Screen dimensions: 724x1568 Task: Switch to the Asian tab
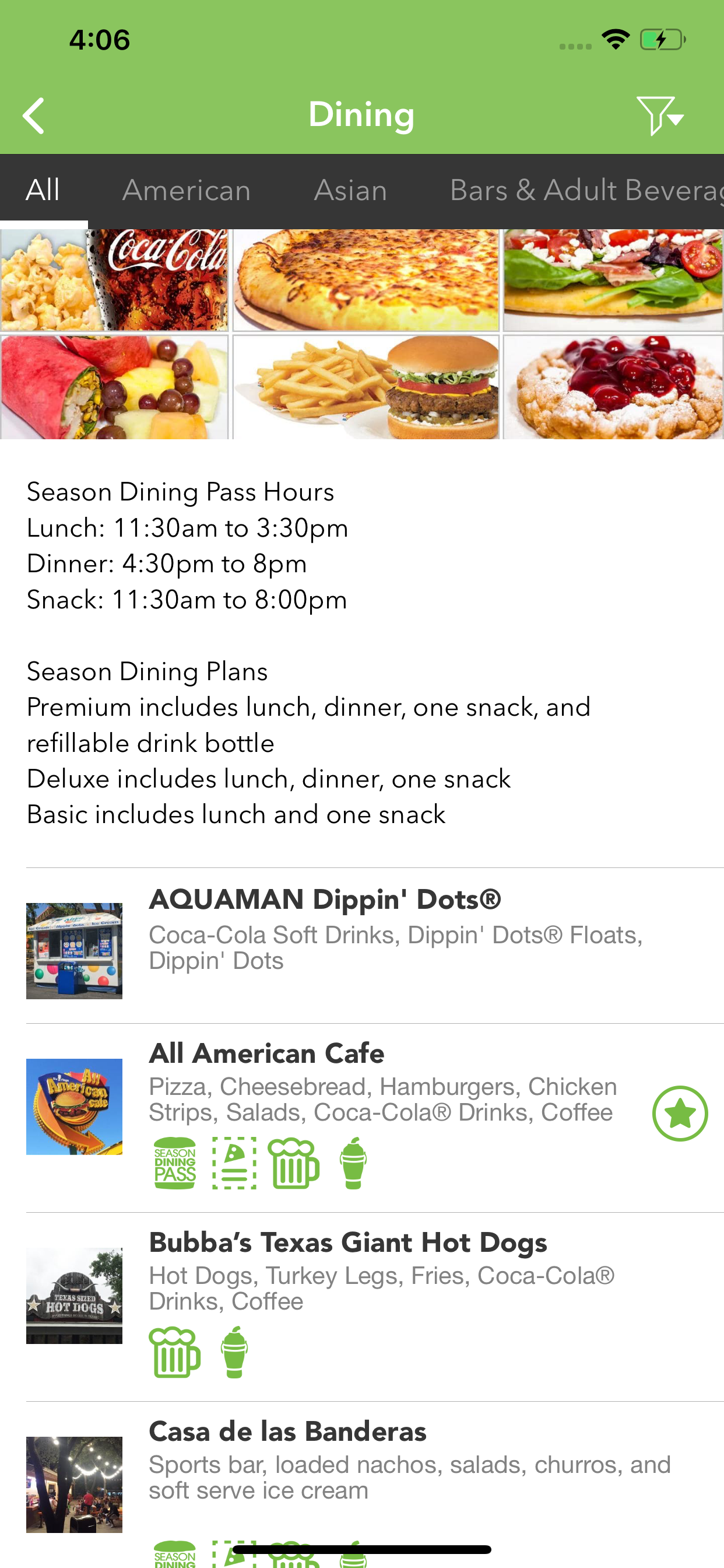point(350,191)
